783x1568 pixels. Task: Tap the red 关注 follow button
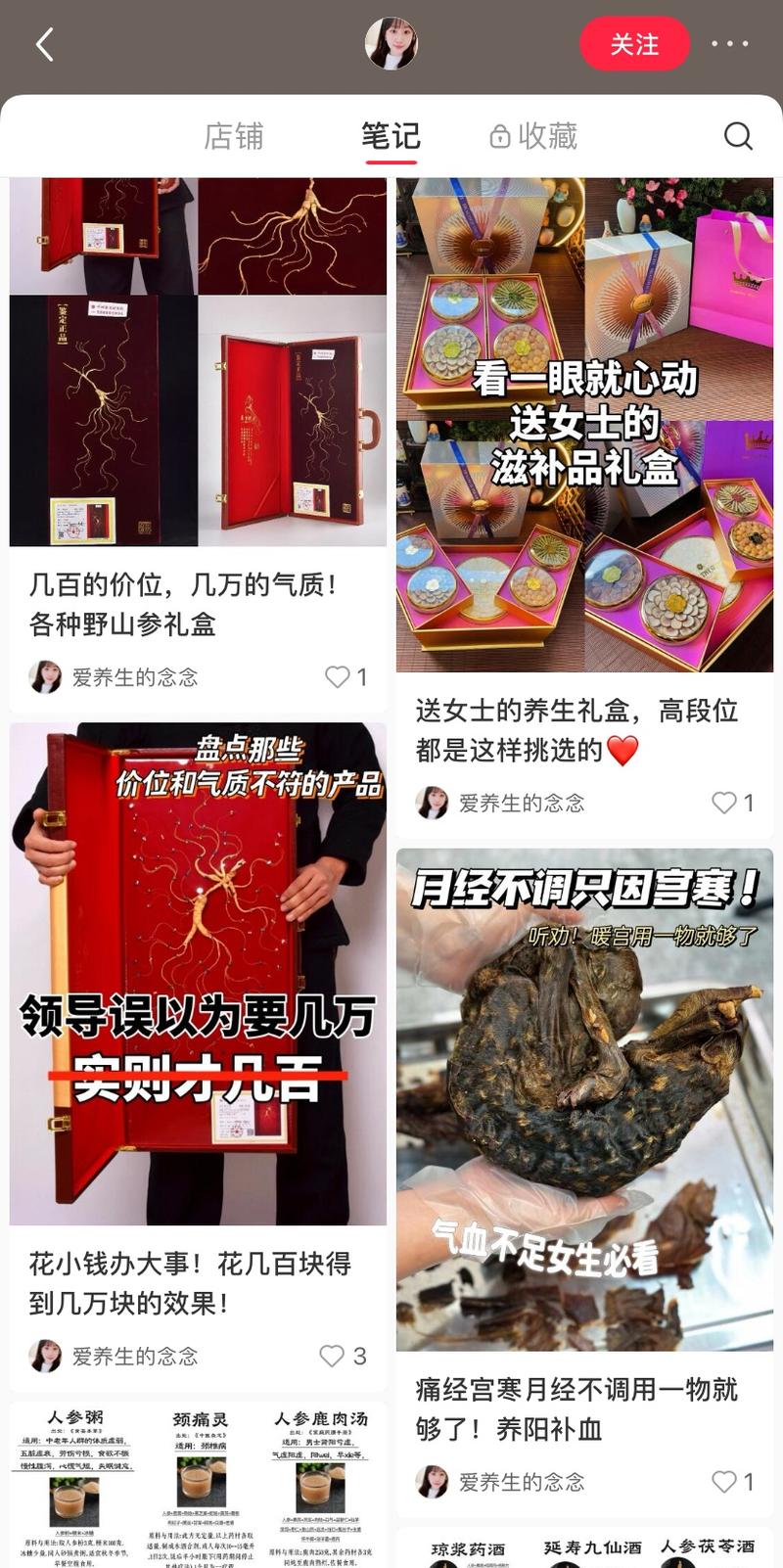click(x=635, y=44)
